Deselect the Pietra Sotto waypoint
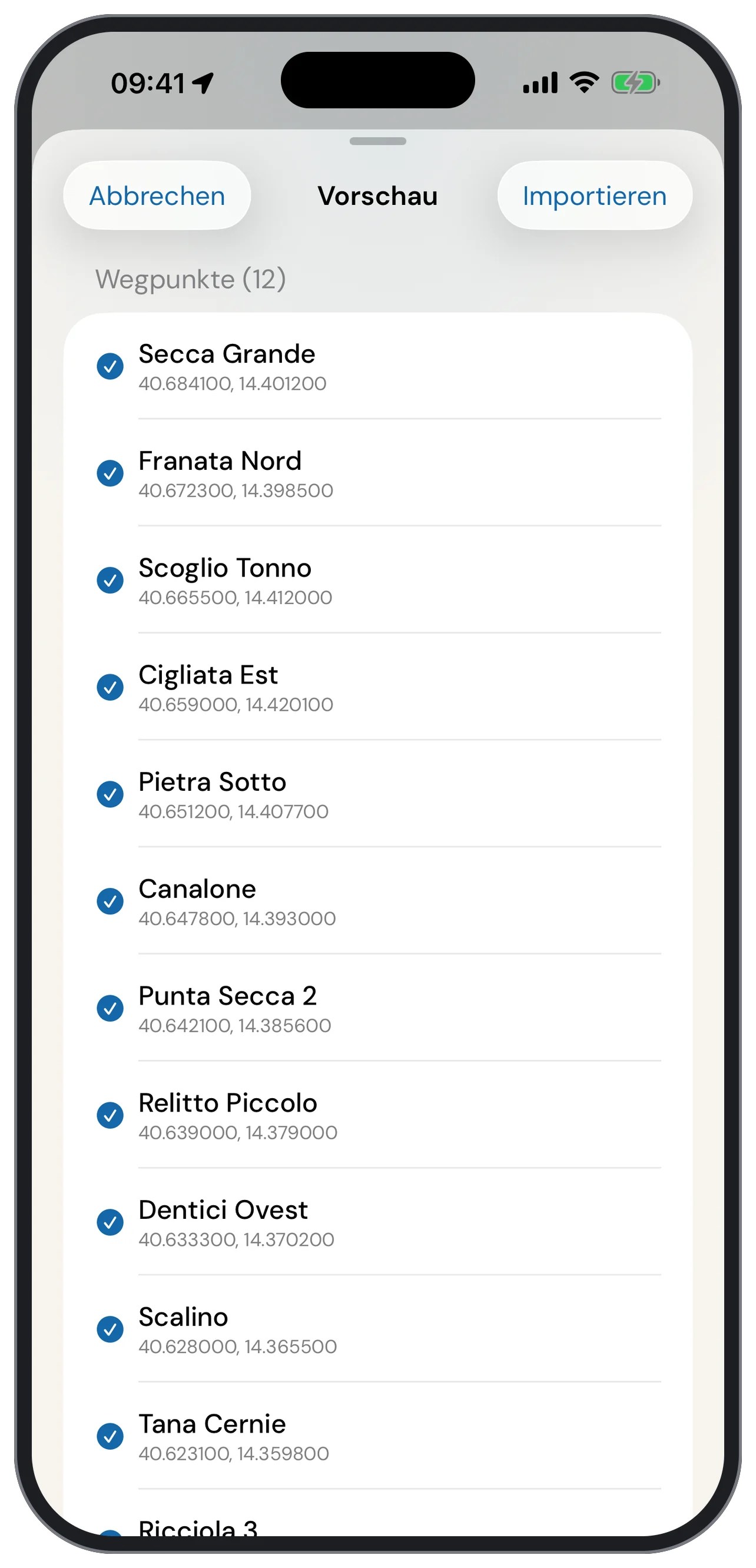Screen dimensions: 756x1568 pos(110,794)
